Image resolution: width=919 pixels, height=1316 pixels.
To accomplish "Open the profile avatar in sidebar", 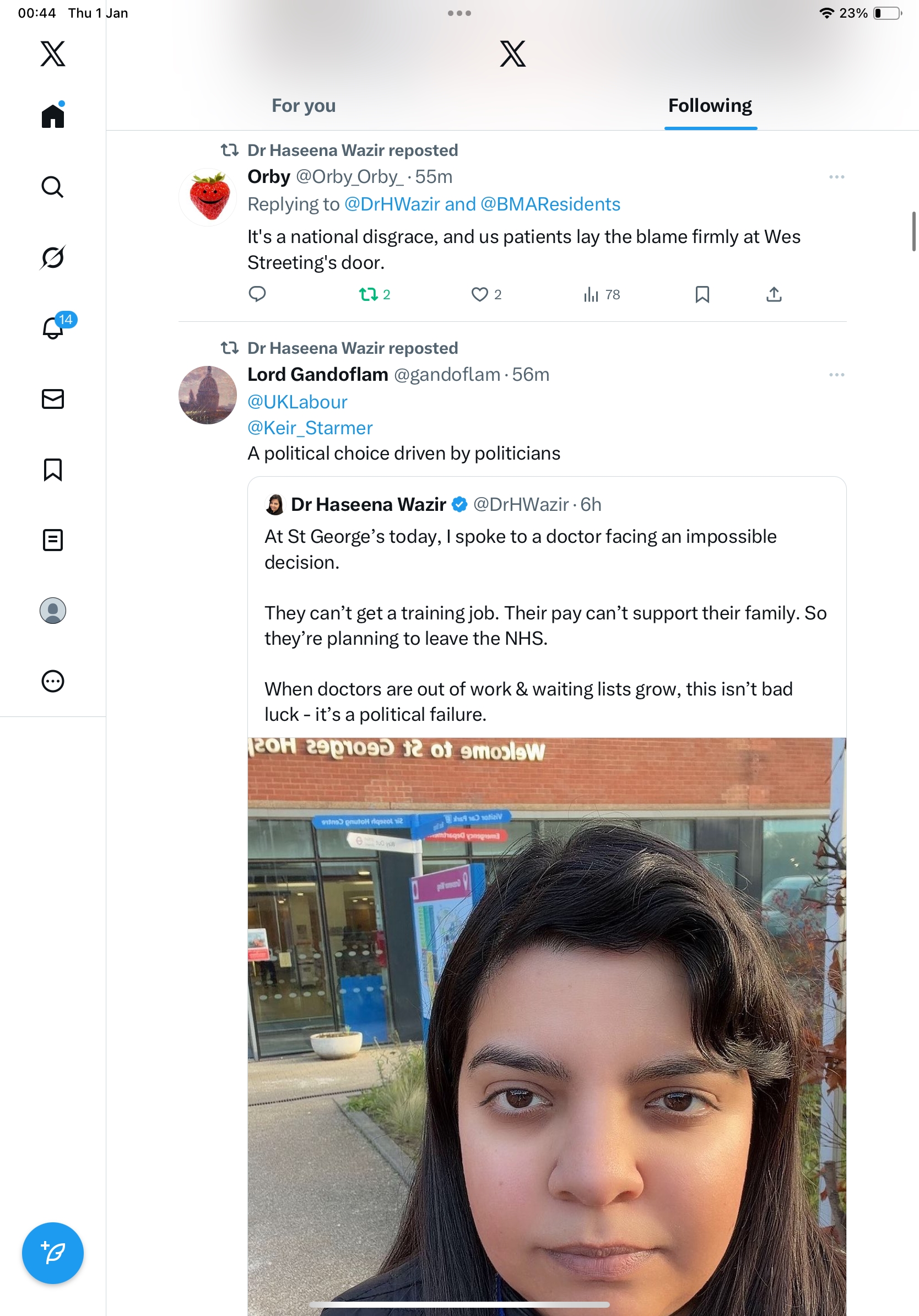I will coord(53,611).
